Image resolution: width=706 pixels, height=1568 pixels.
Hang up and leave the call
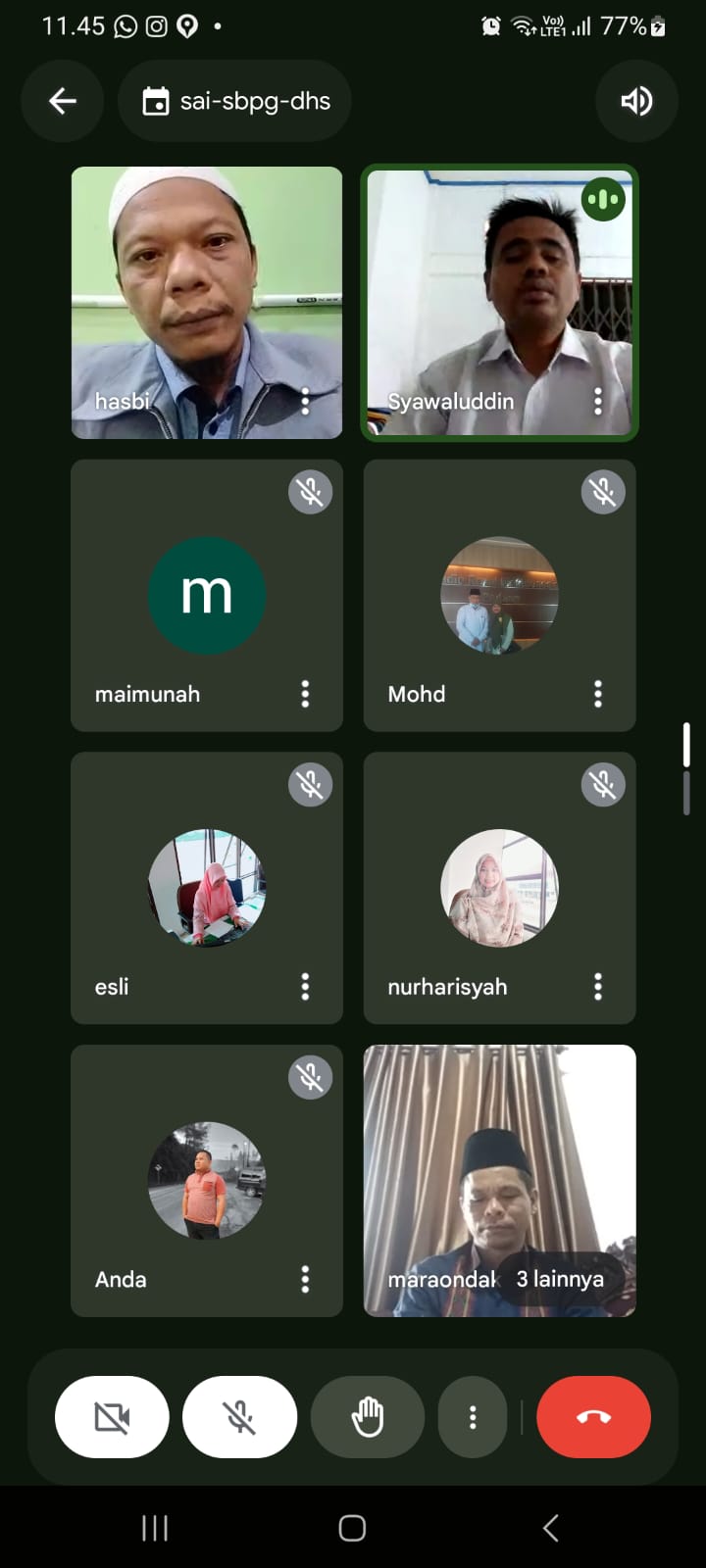click(593, 1417)
